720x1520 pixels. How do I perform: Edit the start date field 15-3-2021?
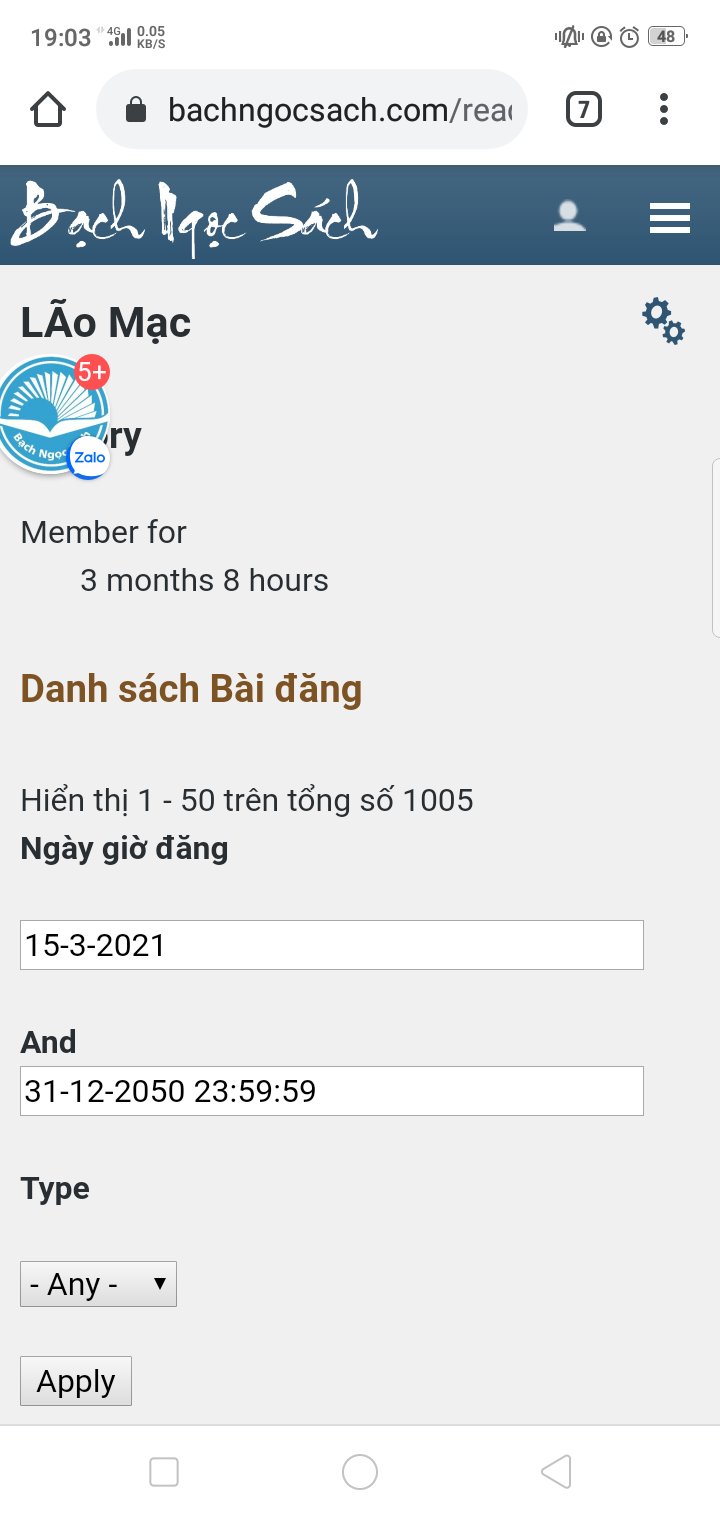[331, 945]
